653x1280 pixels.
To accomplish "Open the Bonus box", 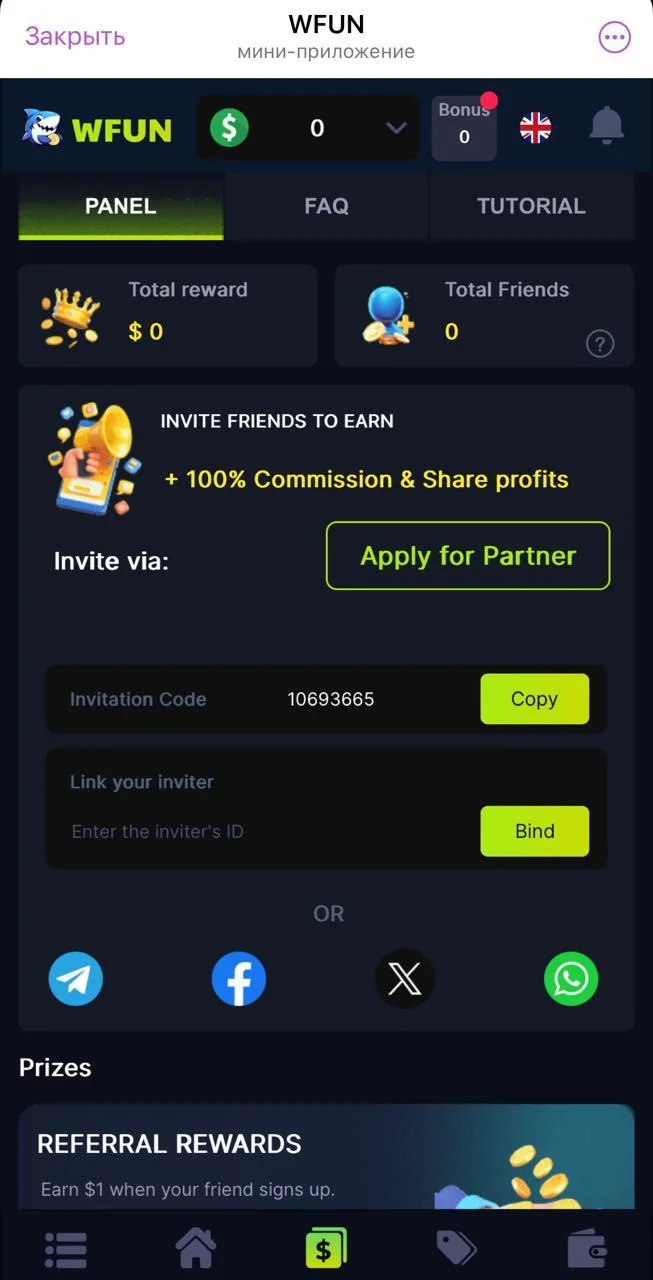I will tap(464, 127).
